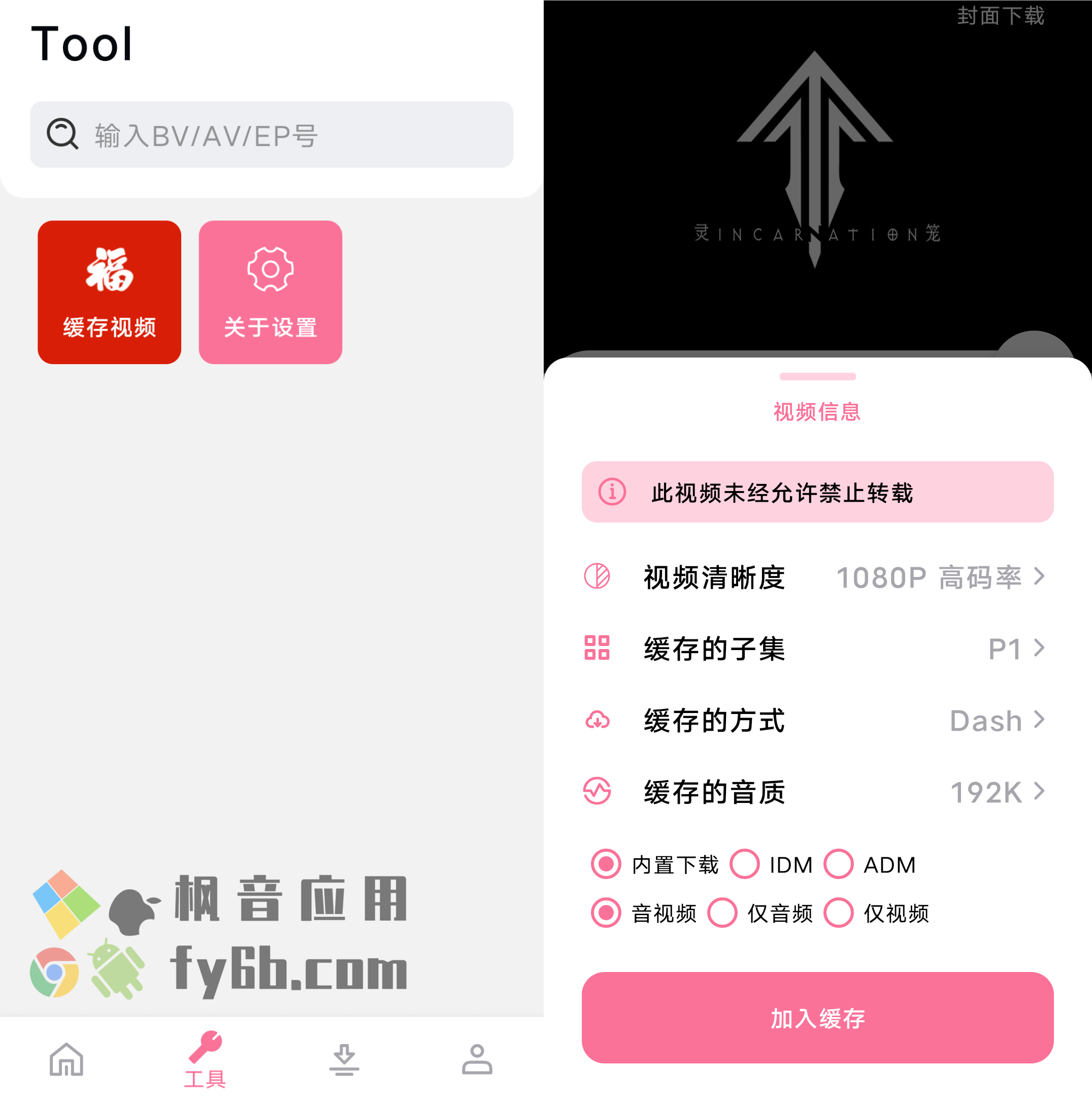Select the 内置下载 radio option
Screen dimensions: 1092x1101
[606, 864]
